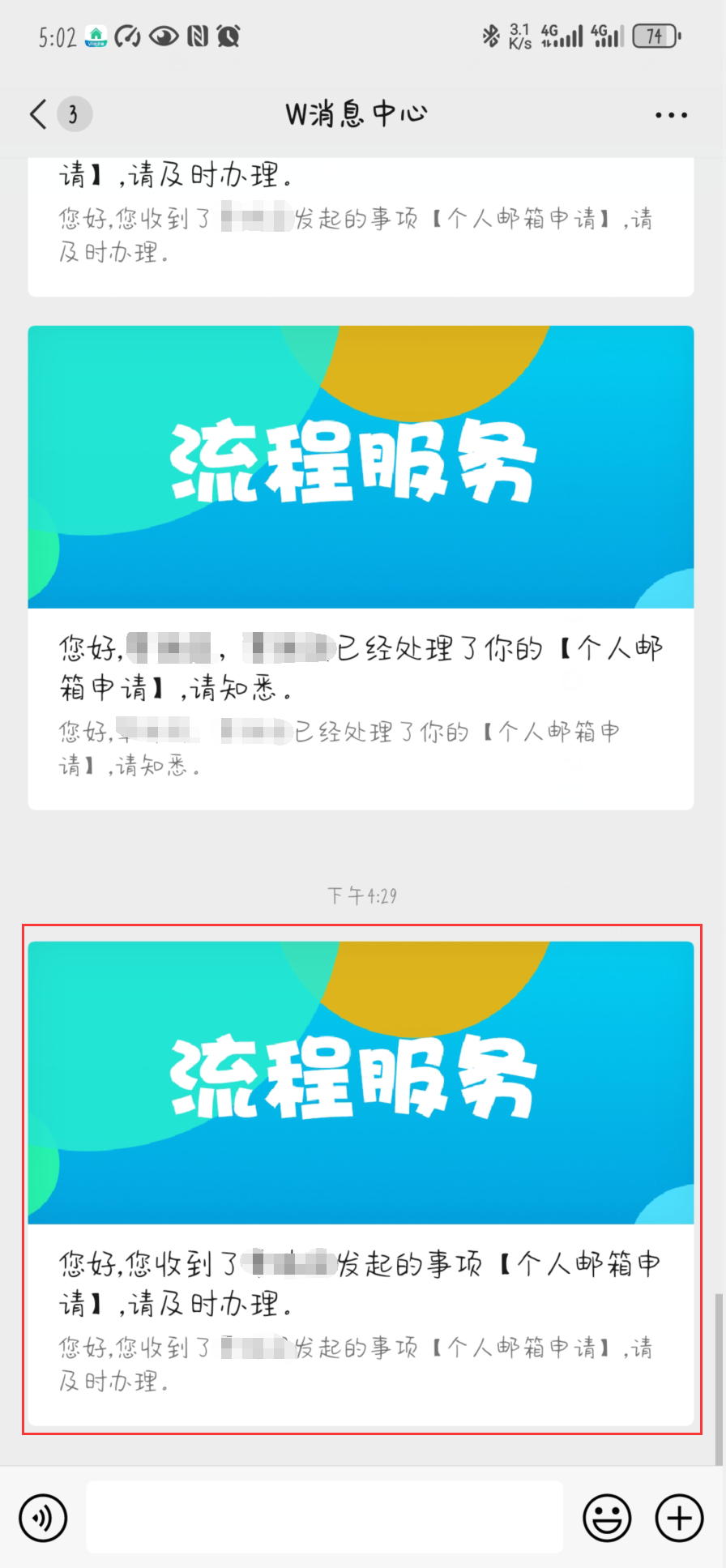Screen dimensions: 726x1568
Task: Switch to voice input mode
Action: pyautogui.click(x=43, y=1518)
